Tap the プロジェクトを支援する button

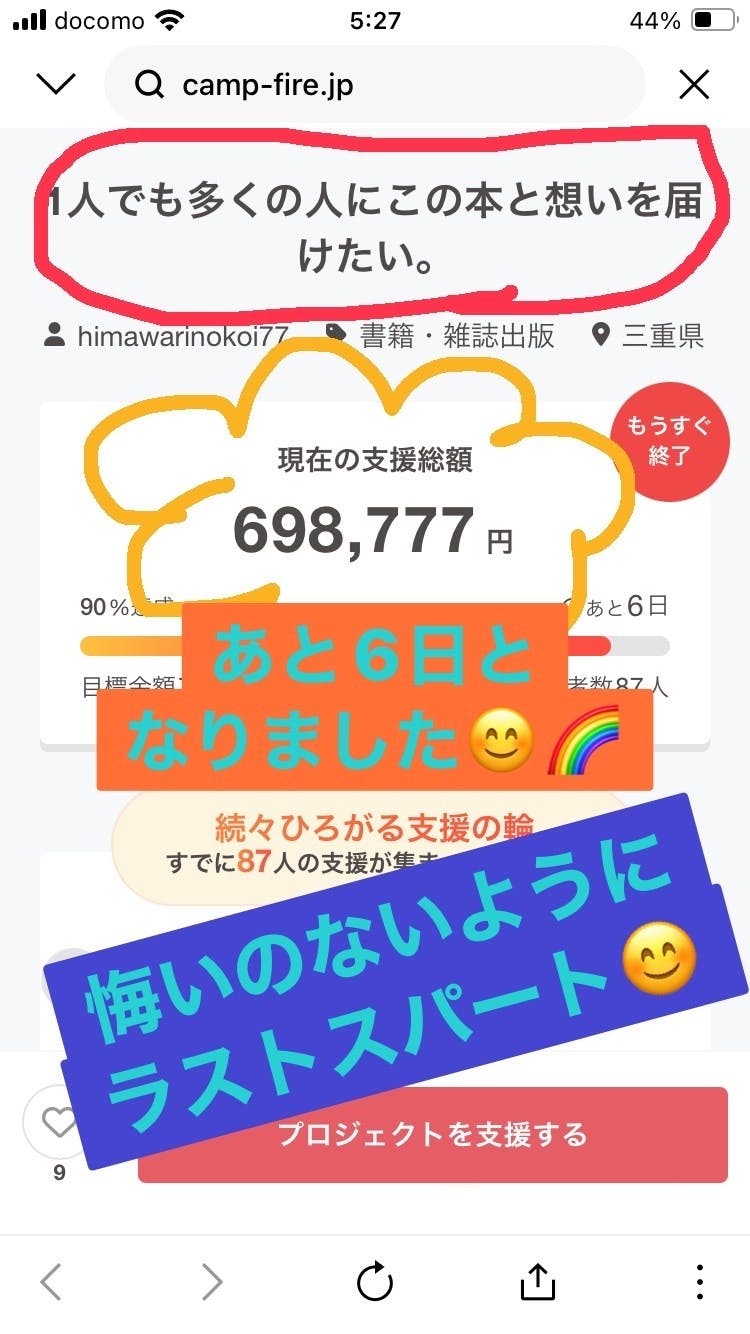point(432,1135)
